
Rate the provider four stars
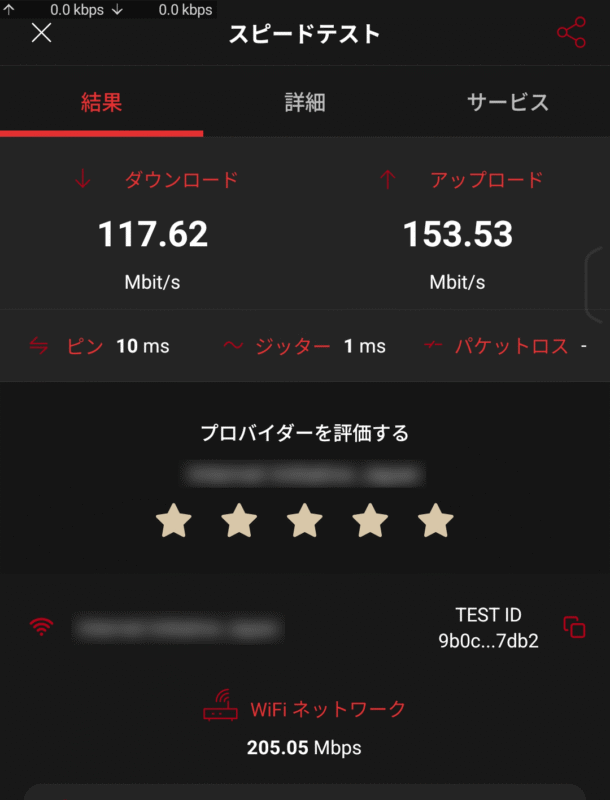(x=370, y=520)
